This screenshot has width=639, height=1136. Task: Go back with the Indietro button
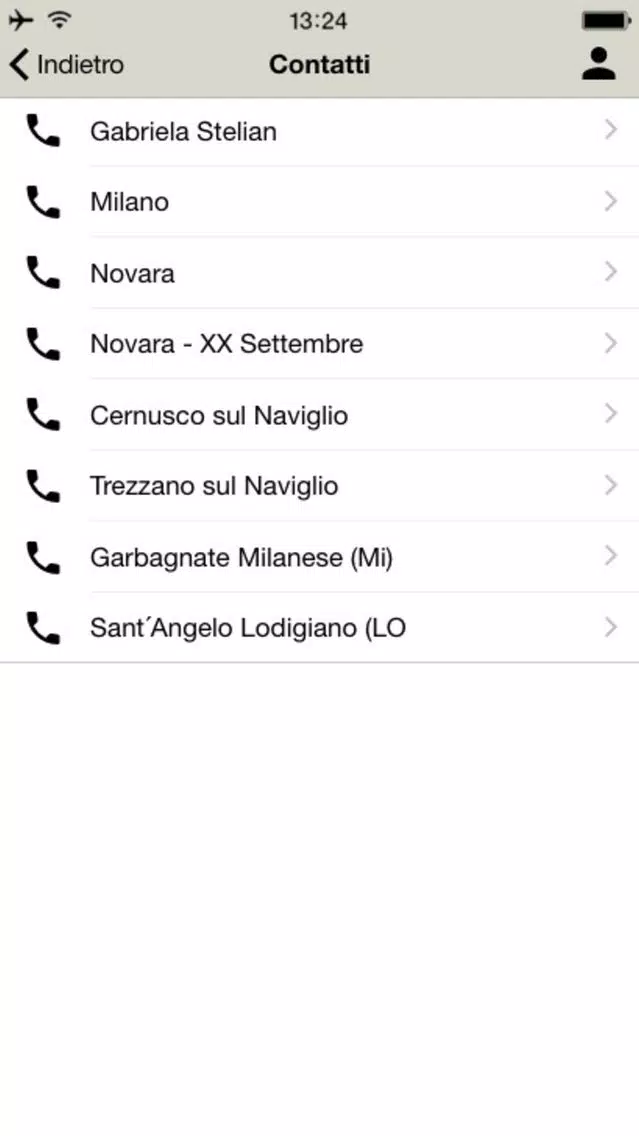(67, 64)
